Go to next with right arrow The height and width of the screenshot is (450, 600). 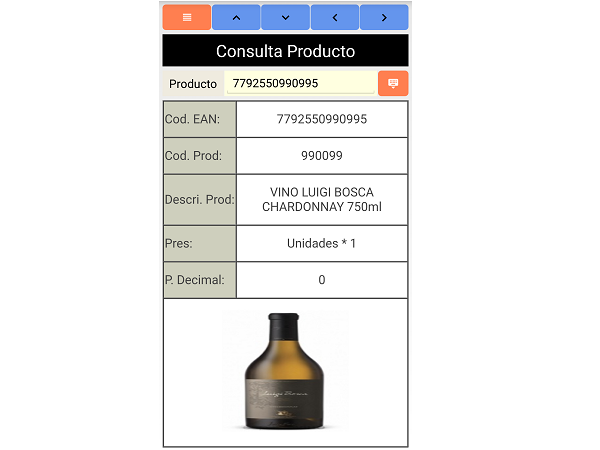tap(384, 17)
